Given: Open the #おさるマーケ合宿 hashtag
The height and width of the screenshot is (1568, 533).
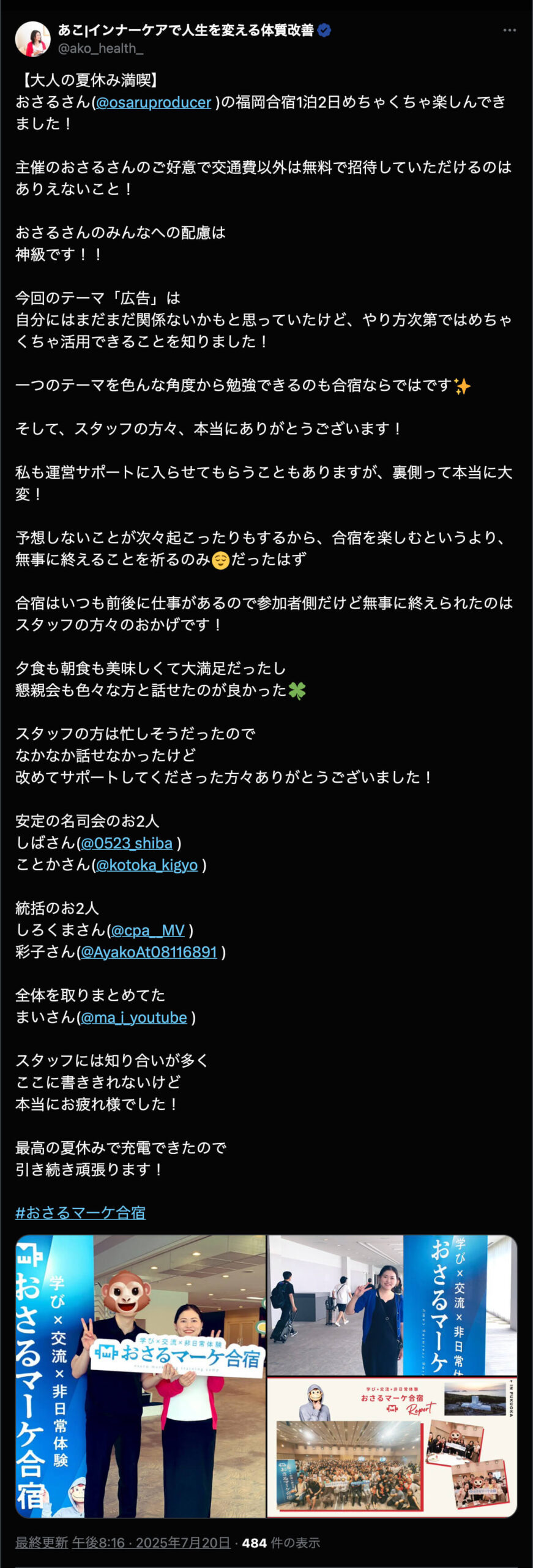Looking at the screenshot, I should pyautogui.click(x=80, y=1213).
